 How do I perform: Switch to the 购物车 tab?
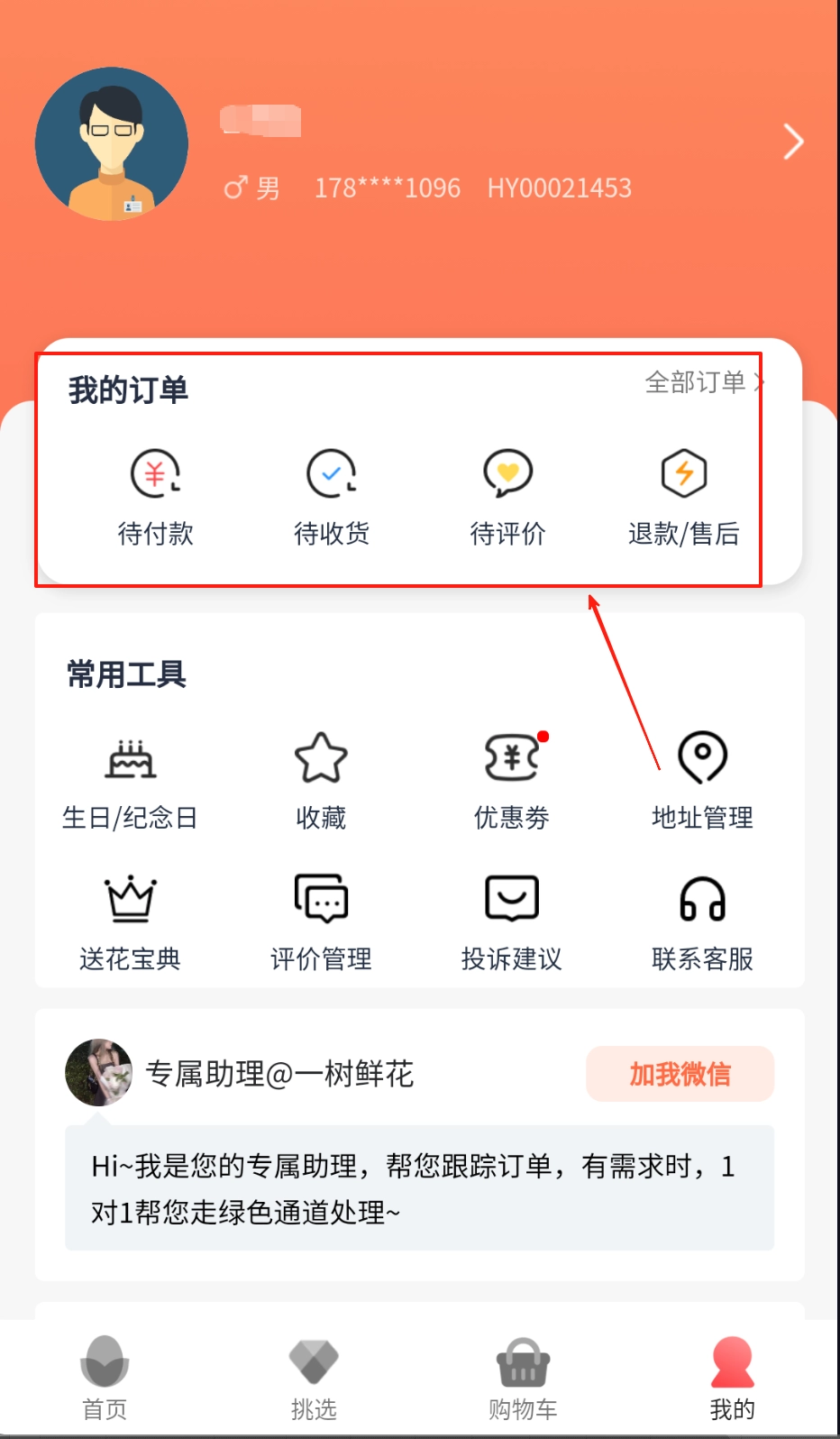pyautogui.click(x=523, y=1379)
